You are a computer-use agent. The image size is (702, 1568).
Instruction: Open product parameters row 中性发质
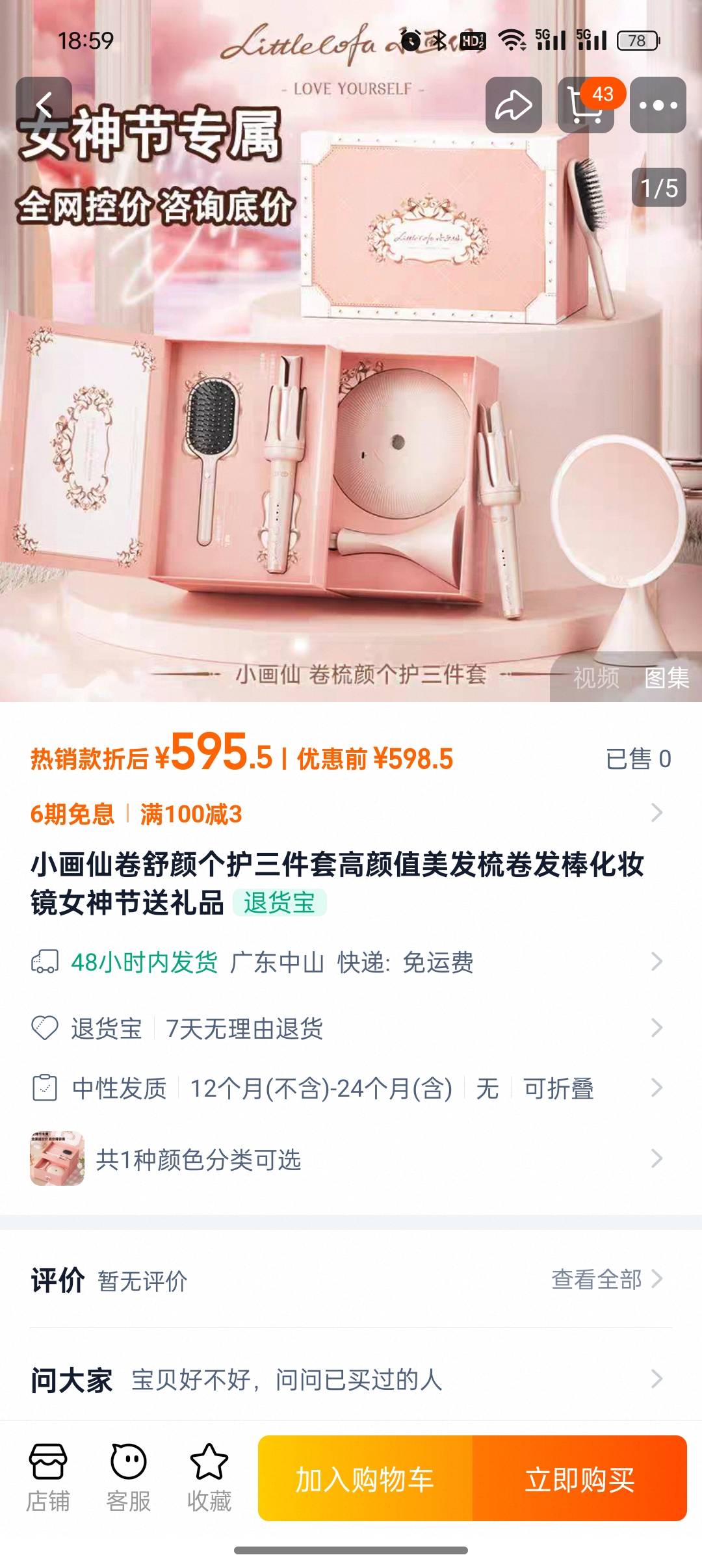pos(351,1088)
